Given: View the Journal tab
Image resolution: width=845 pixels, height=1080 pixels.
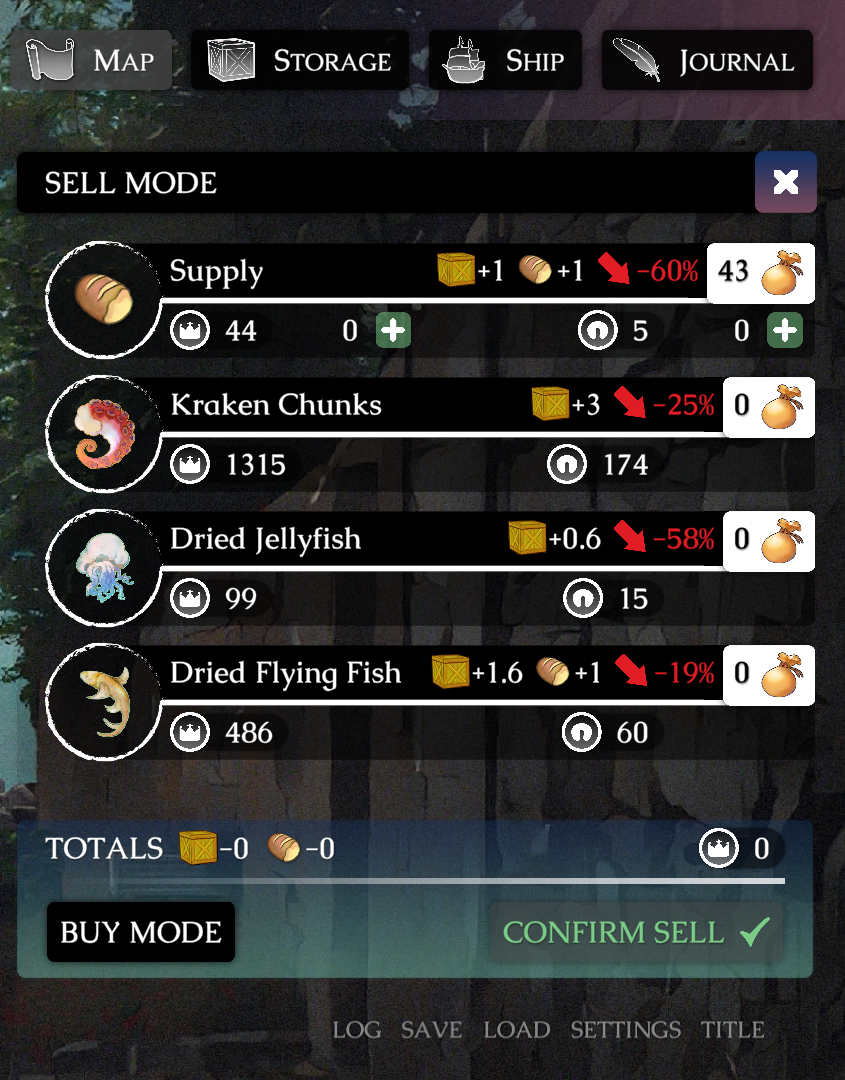Looking at the screenshot, I should [707, 61].
